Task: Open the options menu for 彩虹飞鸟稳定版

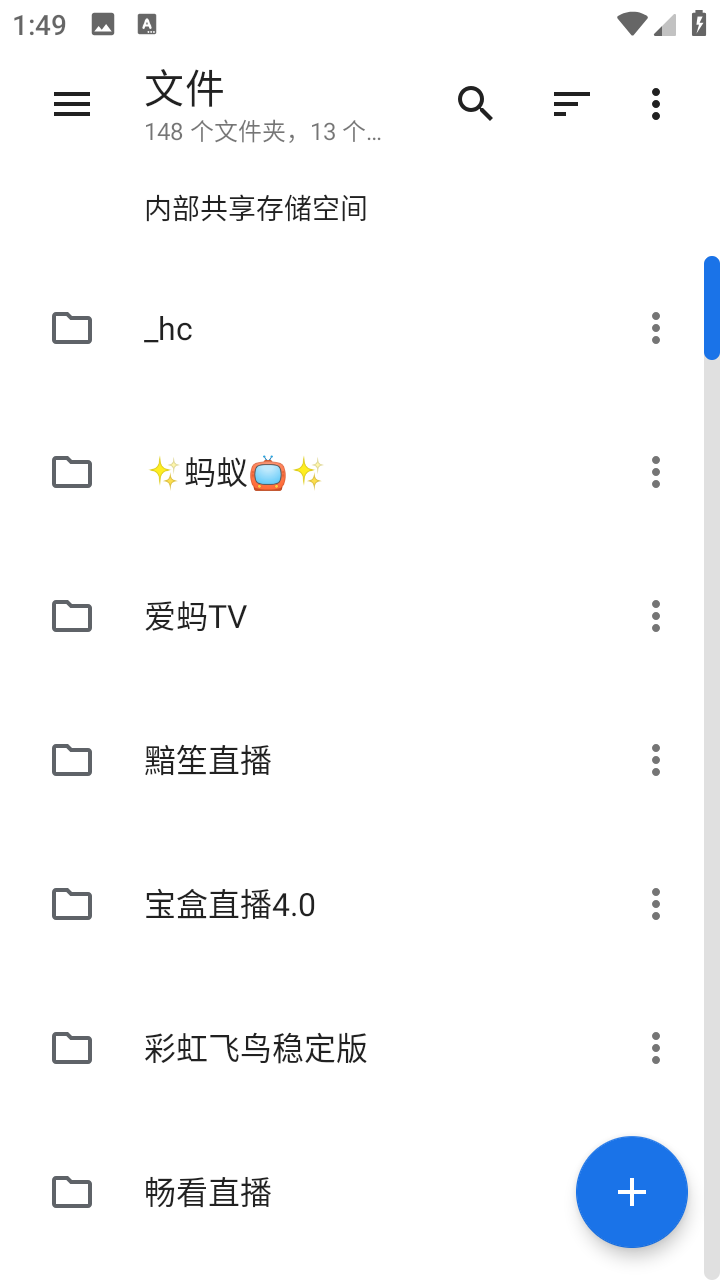Action: (x=655, y=1048)
